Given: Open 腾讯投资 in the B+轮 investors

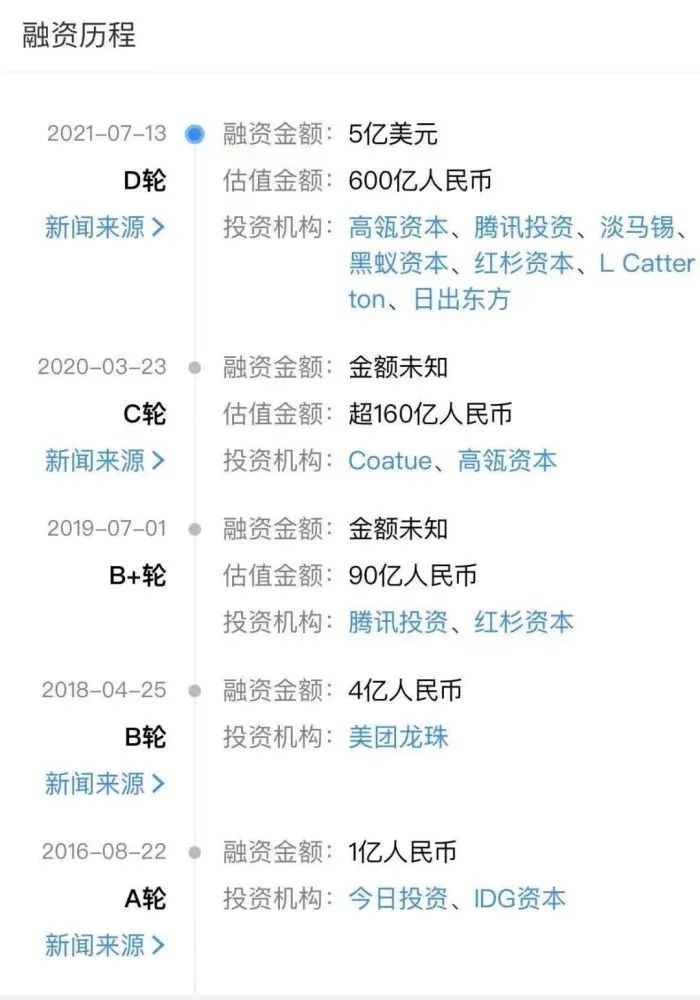Looking at the screenshot, I should click(x=398, y=622).
